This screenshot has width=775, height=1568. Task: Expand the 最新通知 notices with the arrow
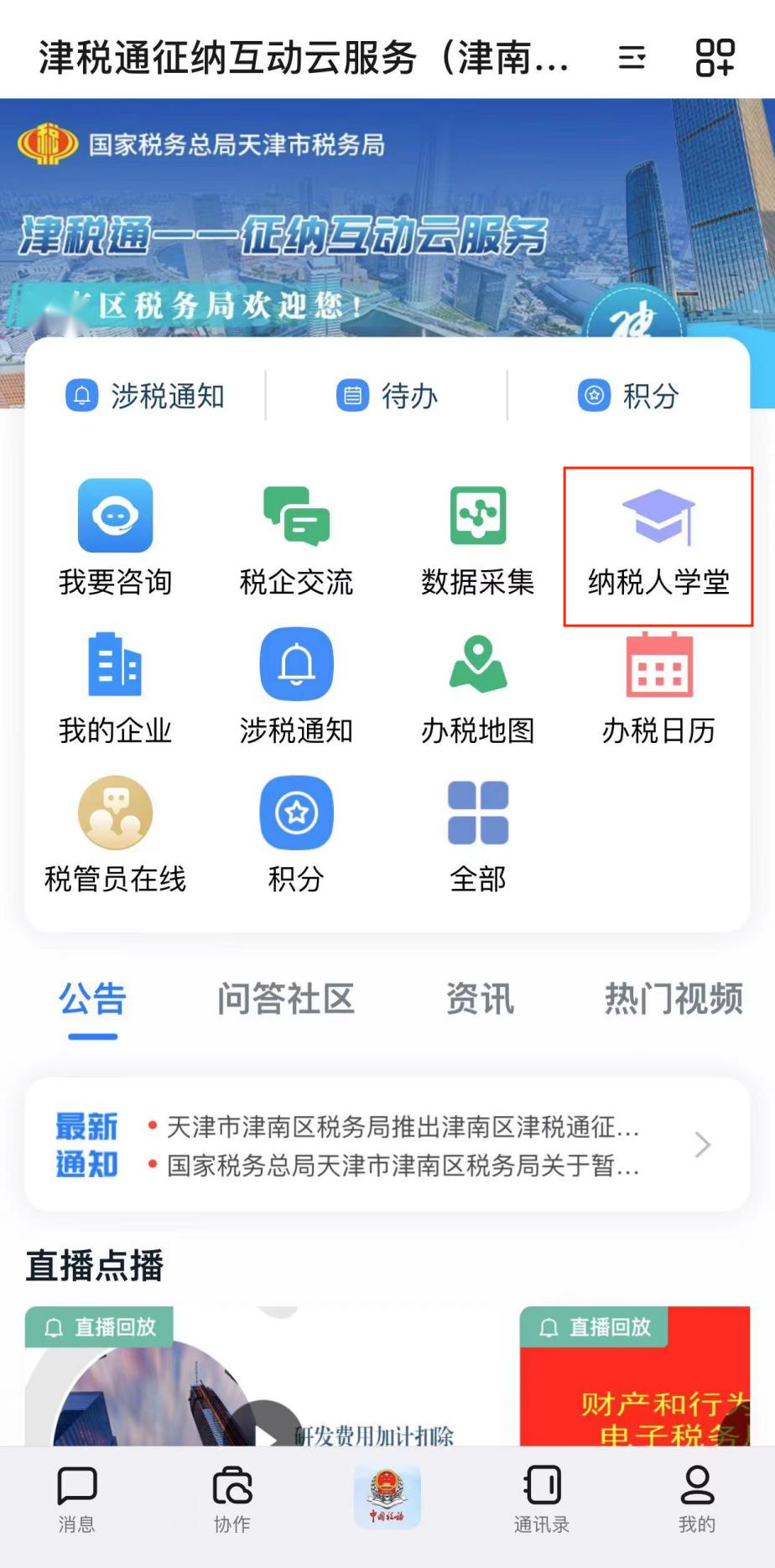click(x=703, y=1145)
